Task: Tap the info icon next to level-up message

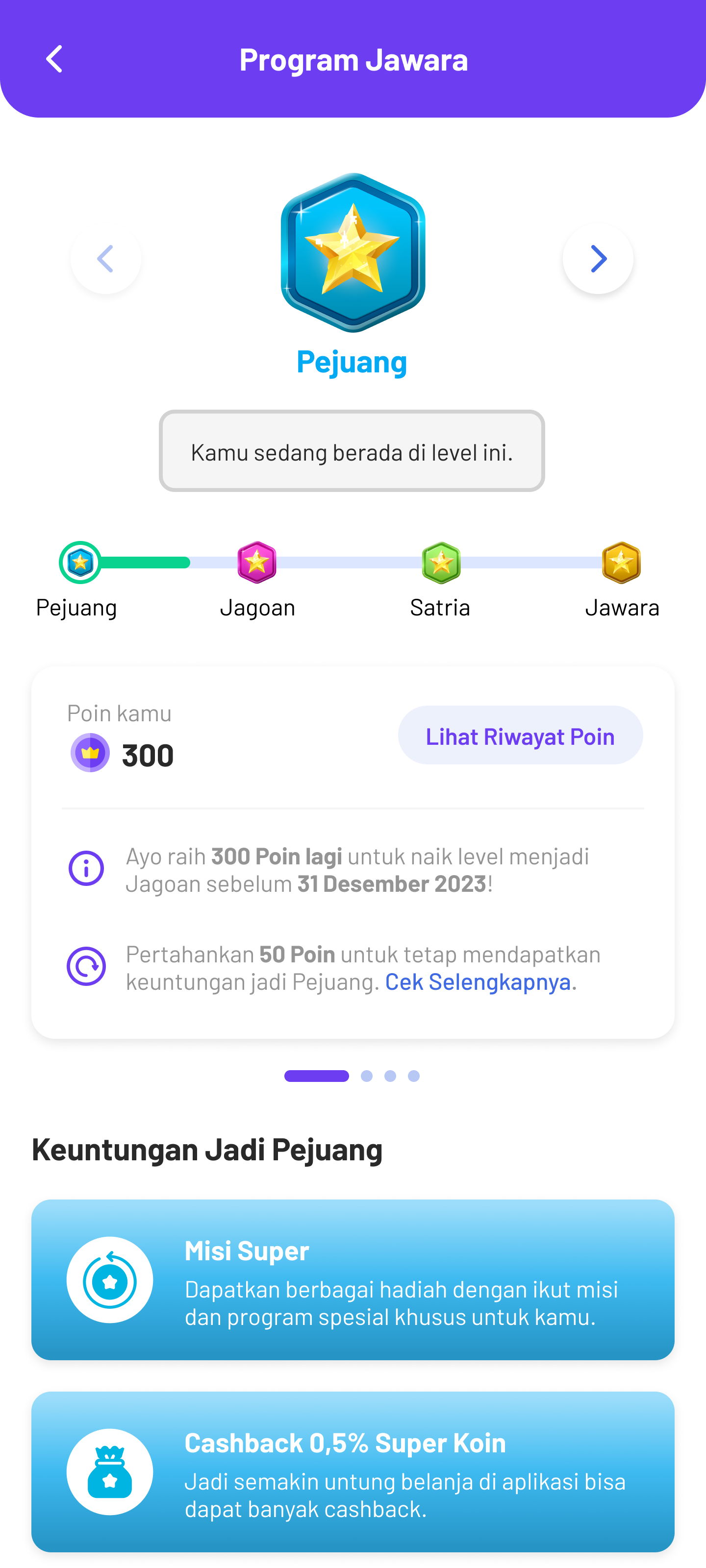Action: coord(86,869)
